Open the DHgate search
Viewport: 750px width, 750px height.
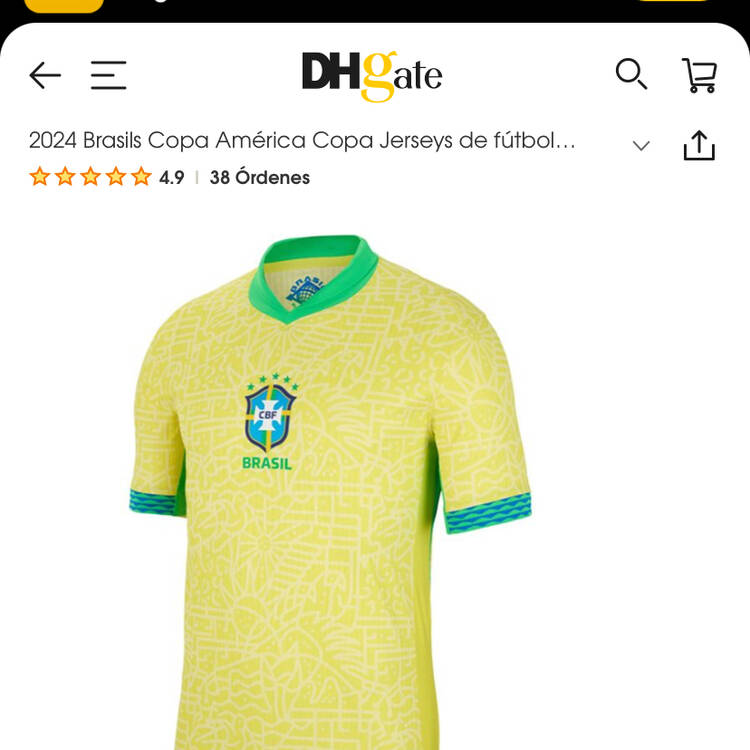(631, 74)
